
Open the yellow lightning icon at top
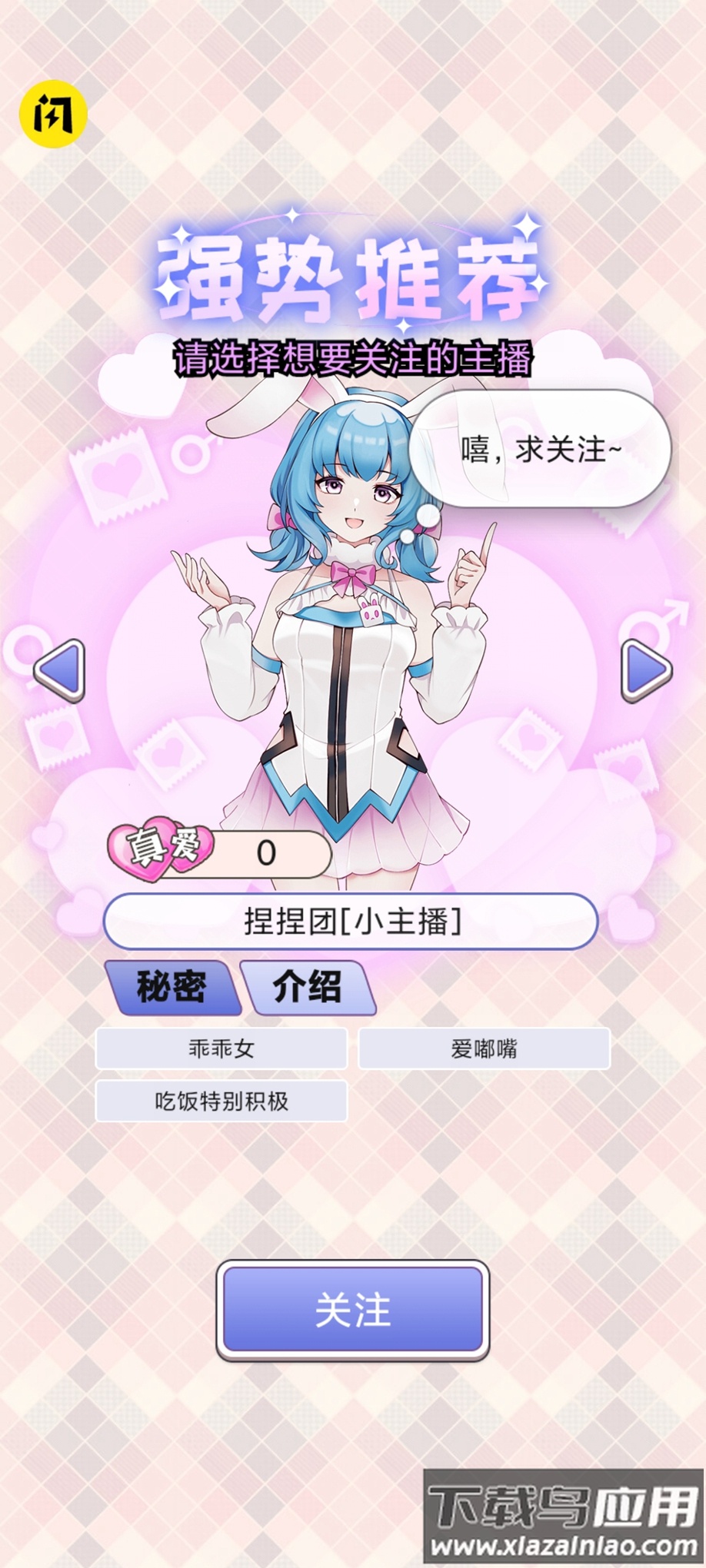point(53,114)
